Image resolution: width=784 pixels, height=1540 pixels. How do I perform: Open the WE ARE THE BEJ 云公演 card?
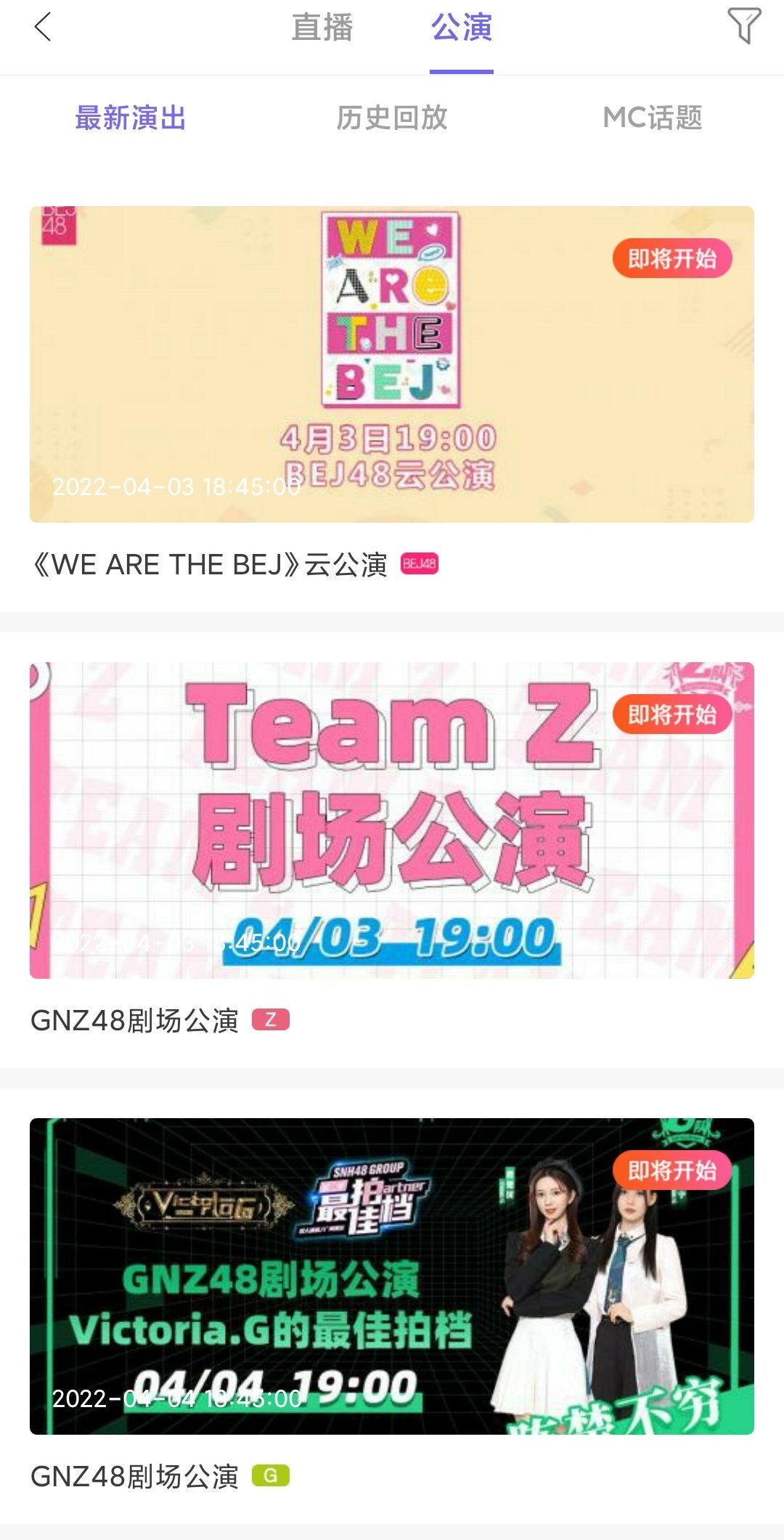(392, 364)
